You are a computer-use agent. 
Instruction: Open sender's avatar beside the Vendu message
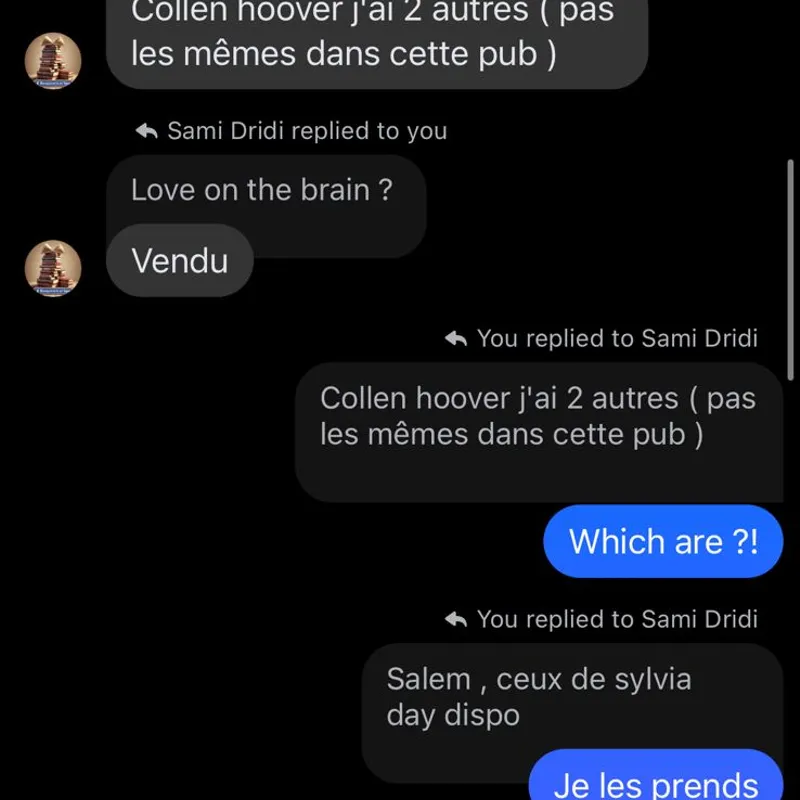tap(53, 268)
